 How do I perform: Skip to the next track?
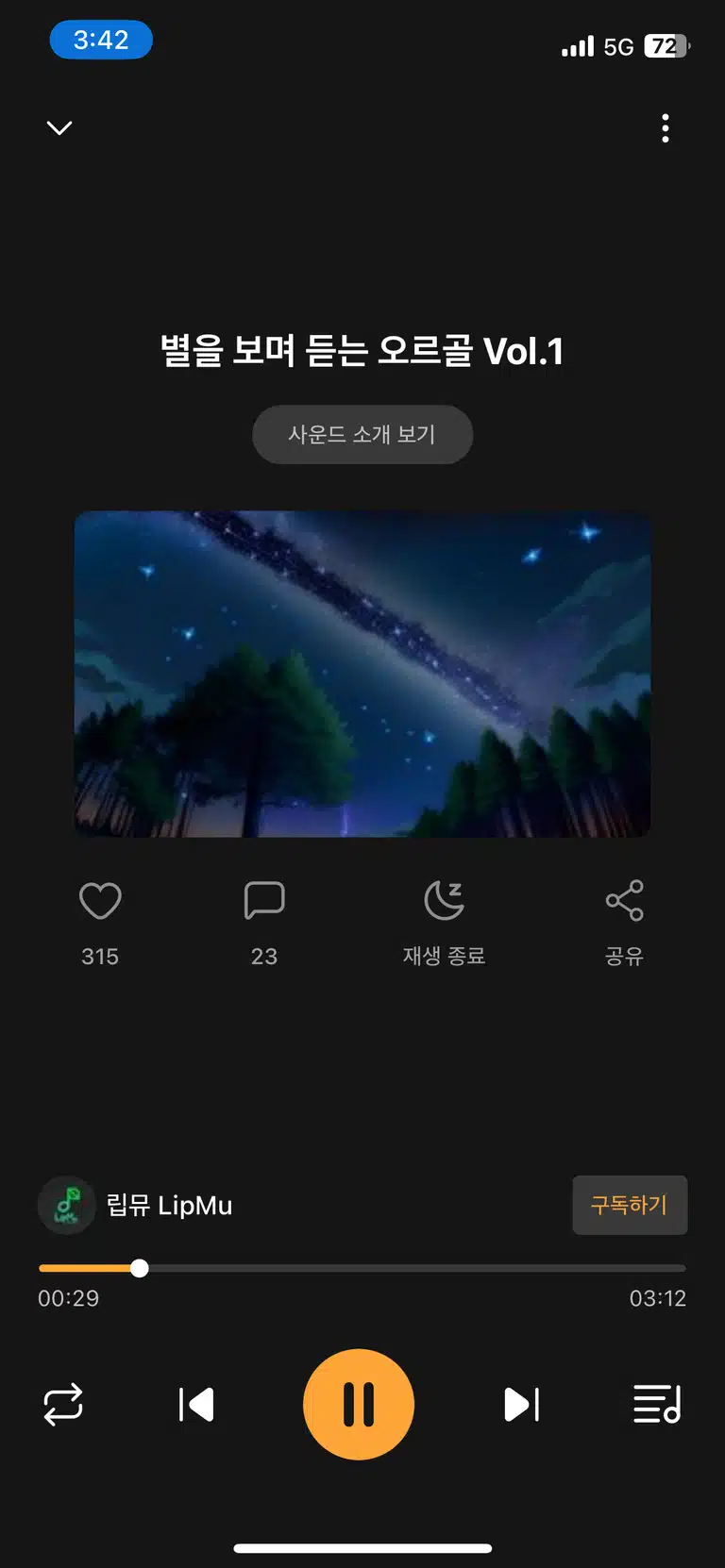coord(521,1405)
